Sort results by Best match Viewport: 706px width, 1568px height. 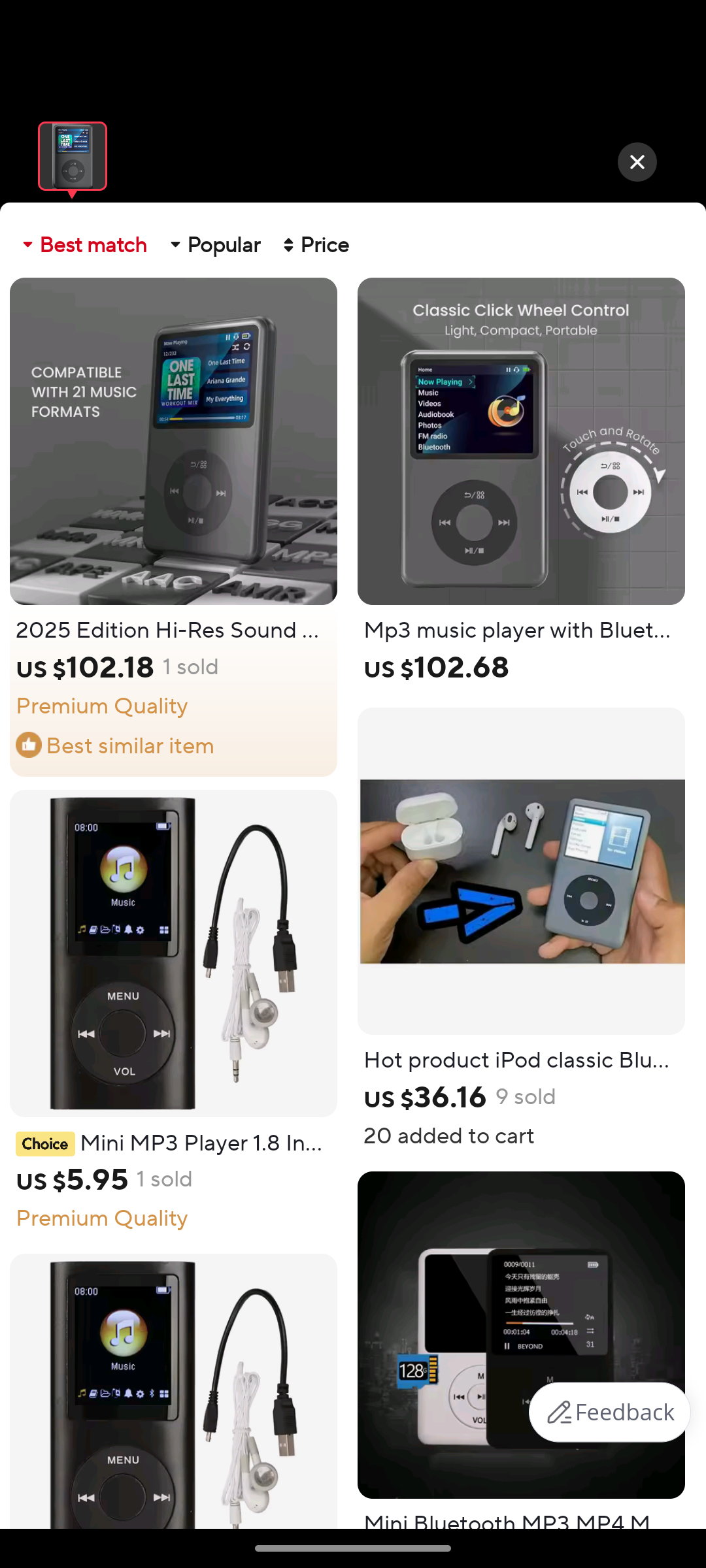[85, 245]
